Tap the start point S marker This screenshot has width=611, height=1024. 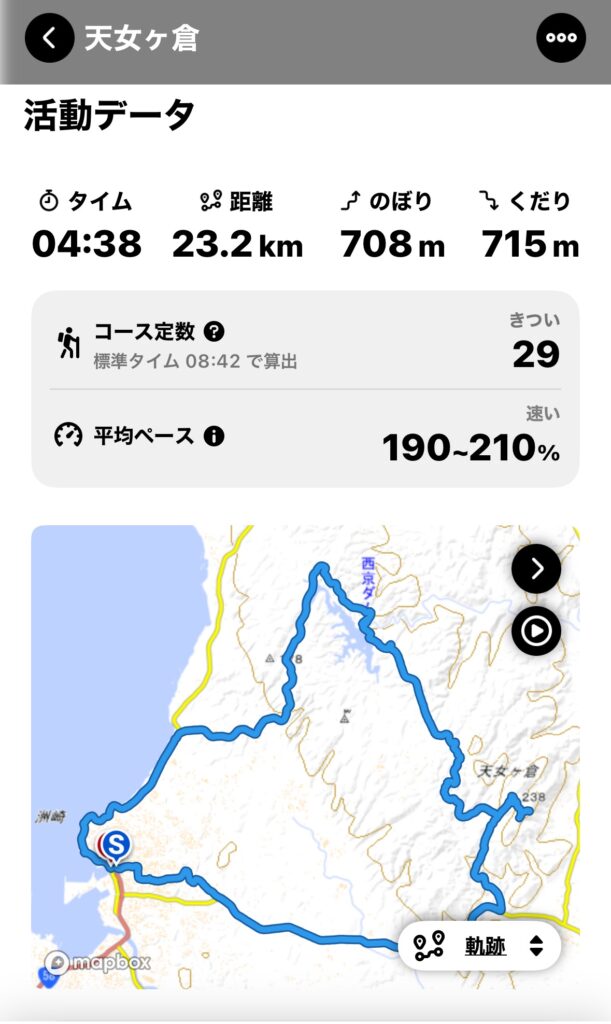(115, 844)
